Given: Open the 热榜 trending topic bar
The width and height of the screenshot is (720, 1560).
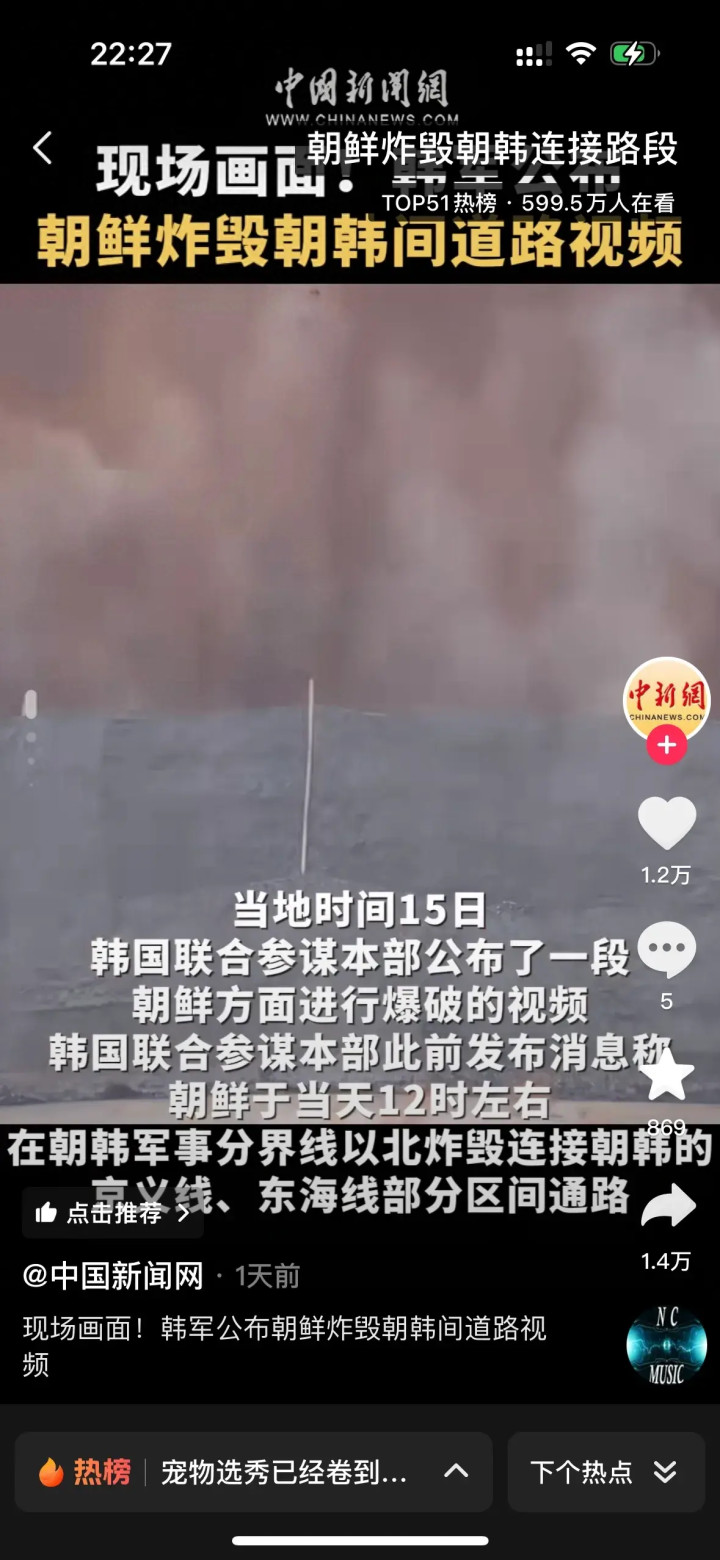Looking at the screenshot, I should (253, 1472).
